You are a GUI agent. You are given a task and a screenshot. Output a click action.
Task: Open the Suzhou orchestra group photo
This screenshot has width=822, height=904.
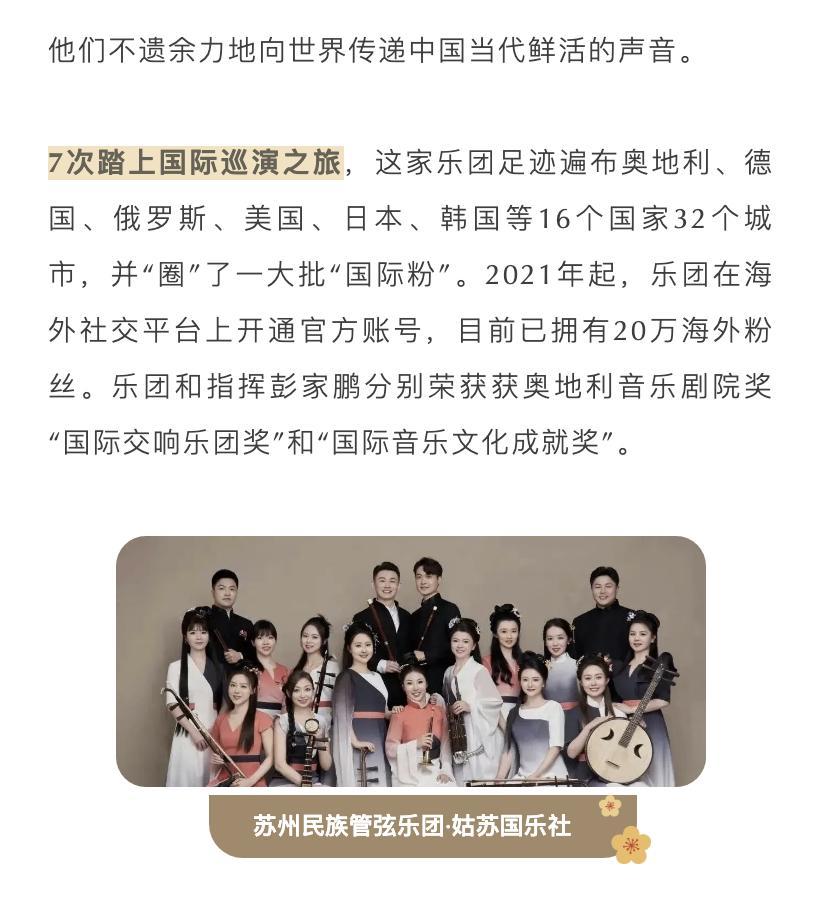410,661
